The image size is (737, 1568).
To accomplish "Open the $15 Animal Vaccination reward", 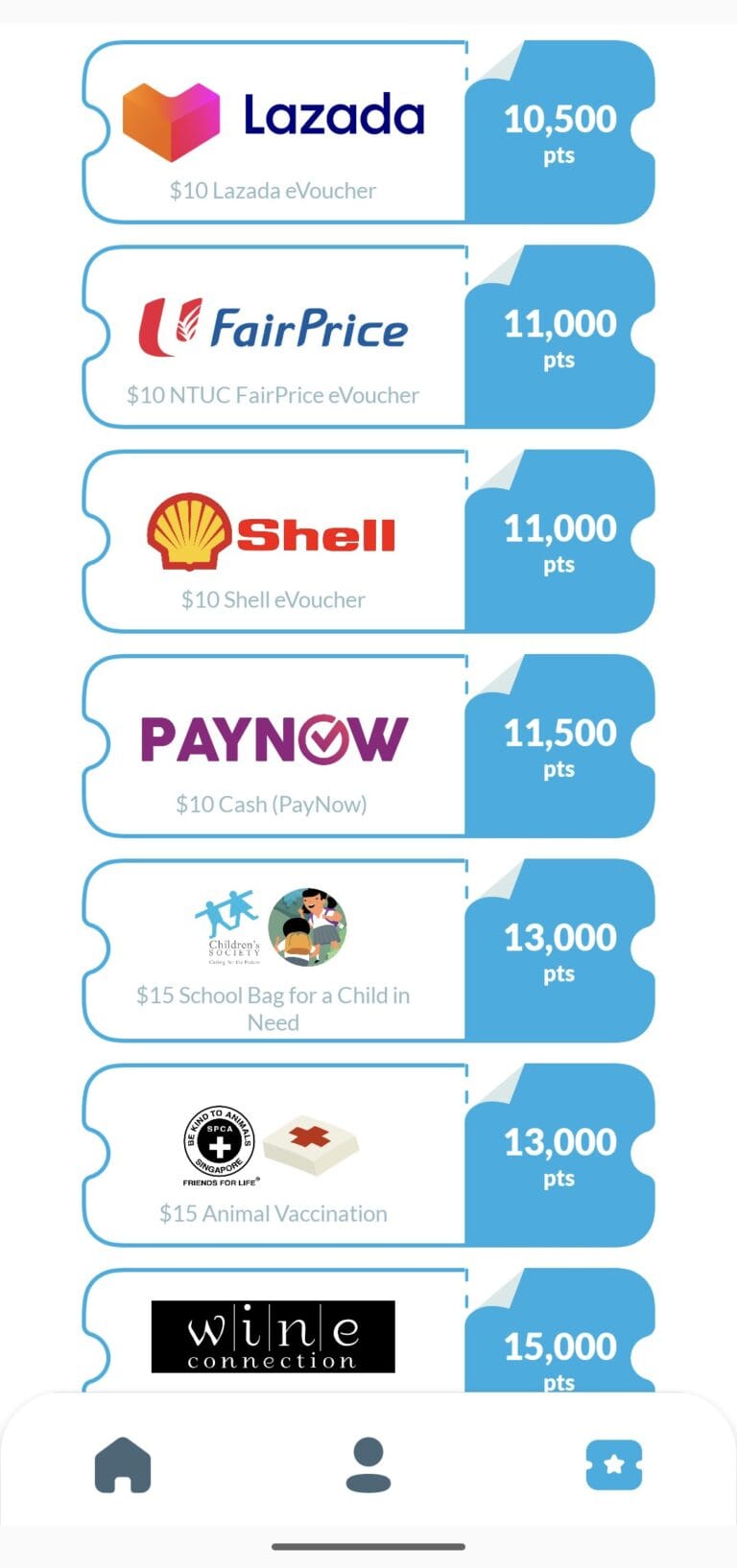I will click(x=368, y=1155).
